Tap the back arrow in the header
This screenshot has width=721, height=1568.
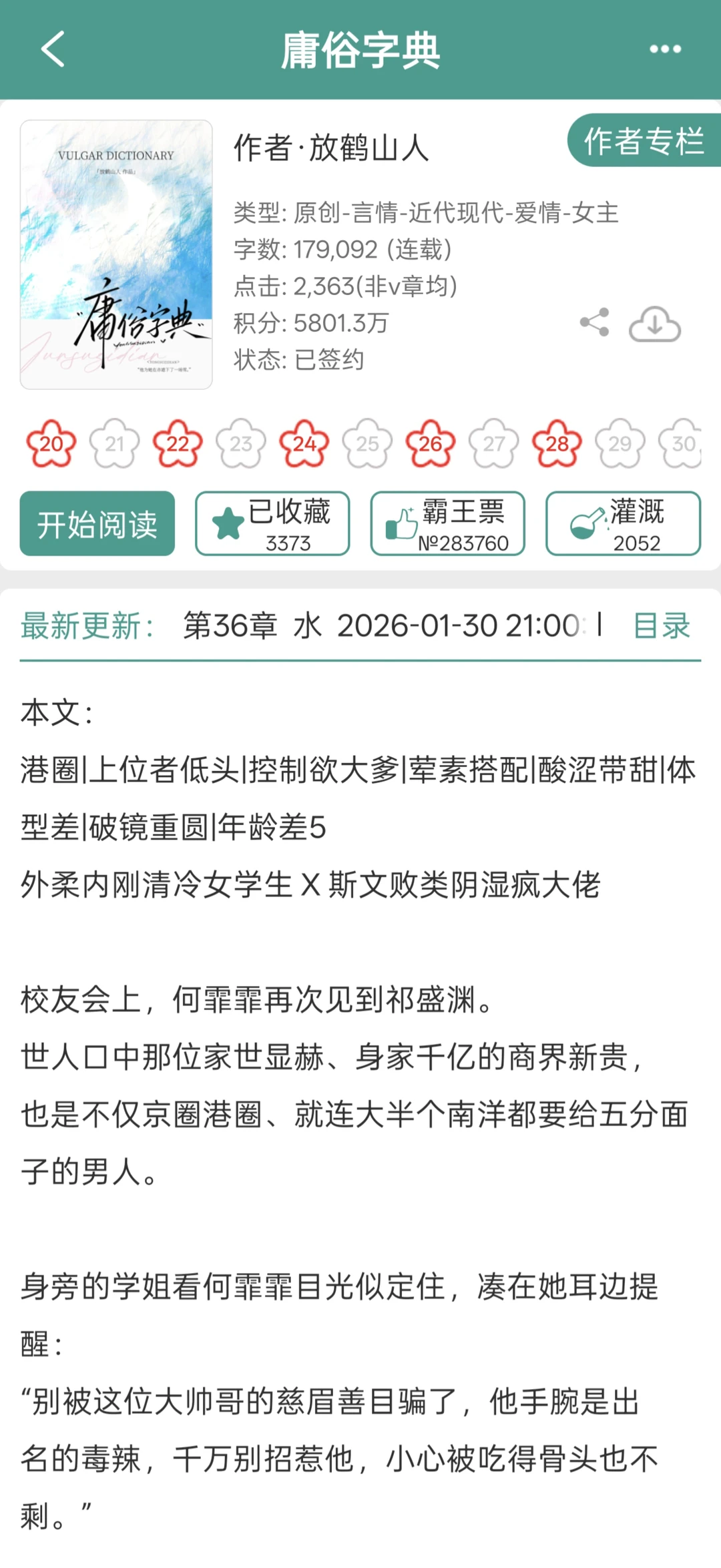(52, 49)
